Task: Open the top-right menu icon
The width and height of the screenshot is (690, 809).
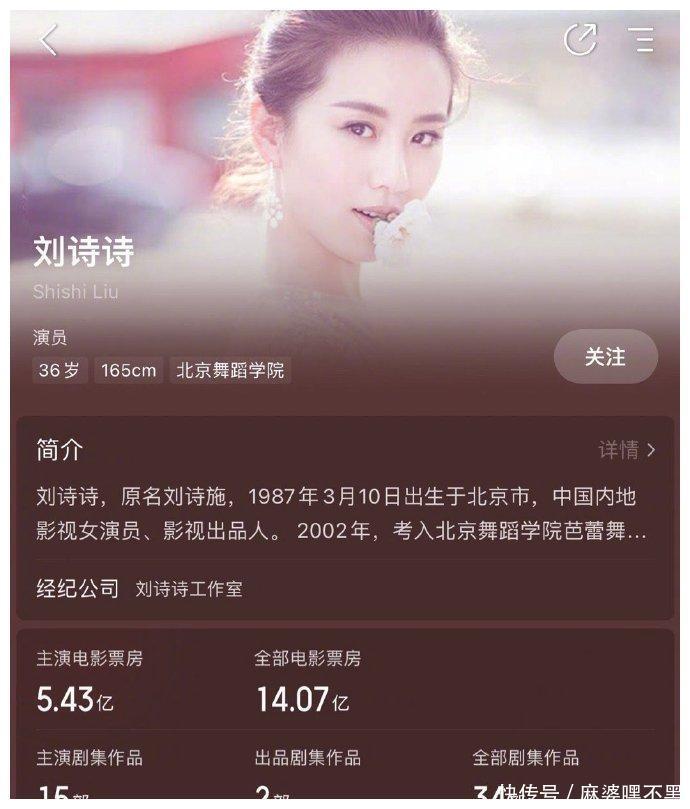Action: point(641,39)
